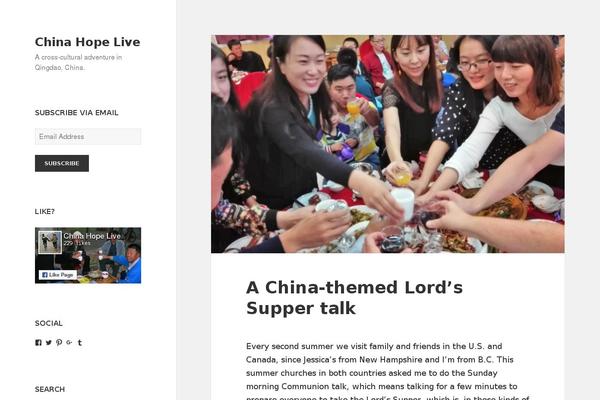The width and height of the screenshot is (600, 400).
Task: Open the toast photo above the post
Action: coord(387,144)
